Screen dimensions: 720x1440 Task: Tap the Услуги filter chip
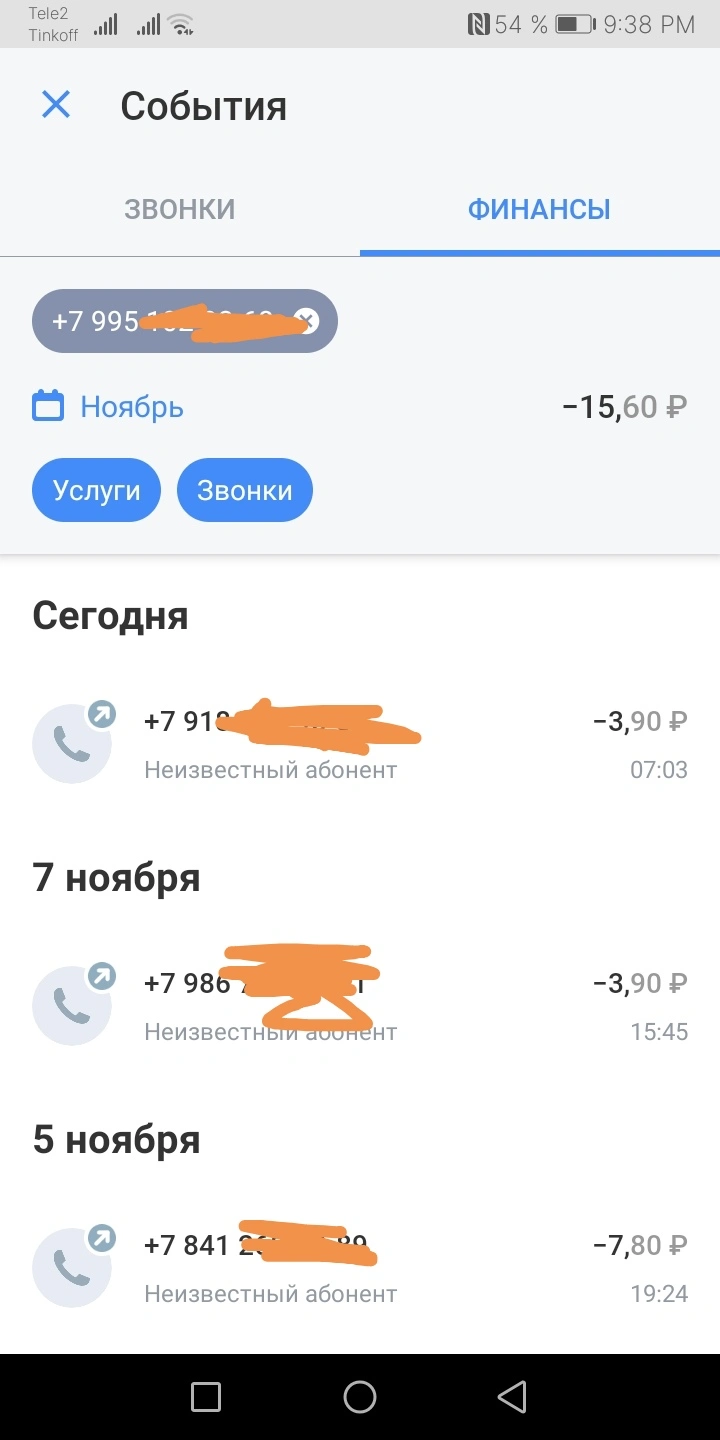[x=96, y=490]
